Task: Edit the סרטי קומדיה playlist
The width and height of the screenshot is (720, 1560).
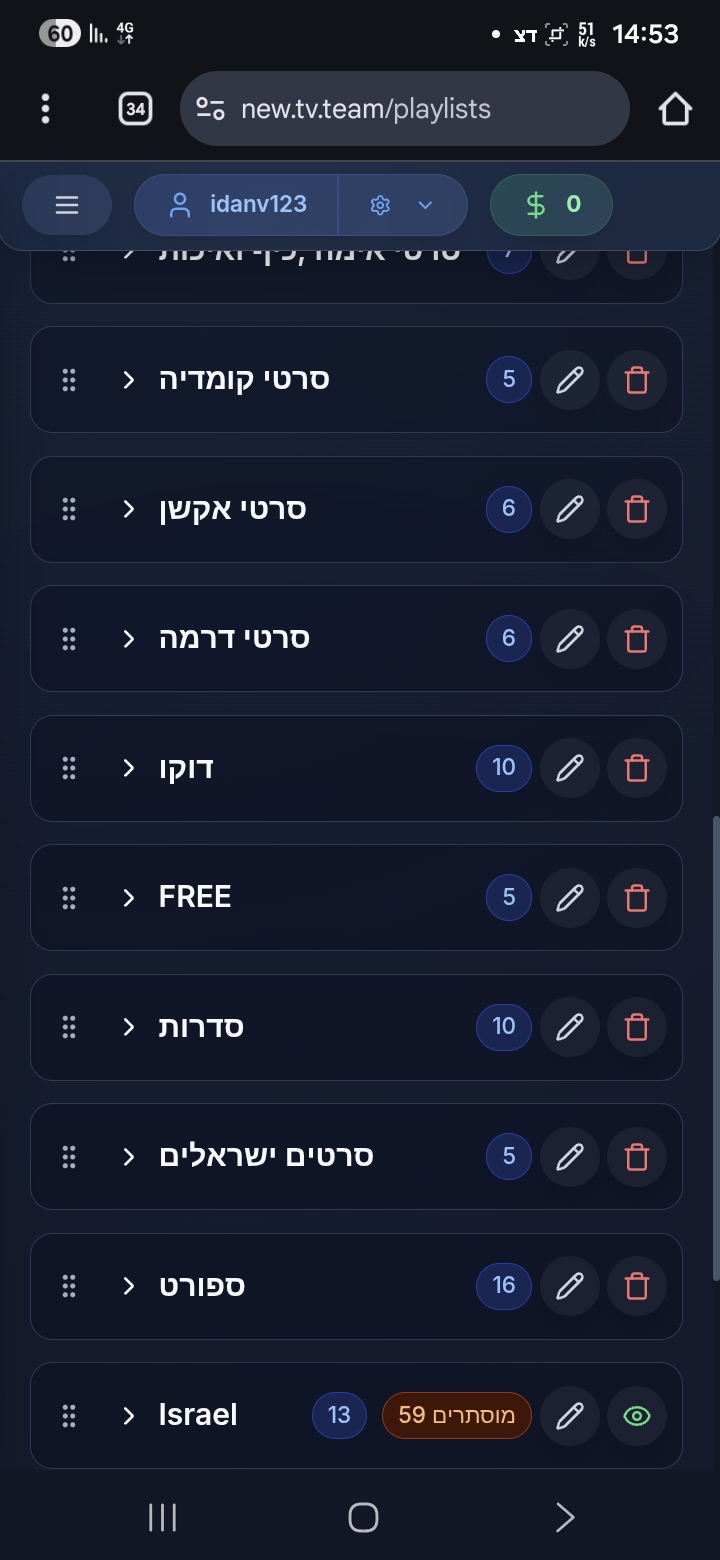Action: 570,380
